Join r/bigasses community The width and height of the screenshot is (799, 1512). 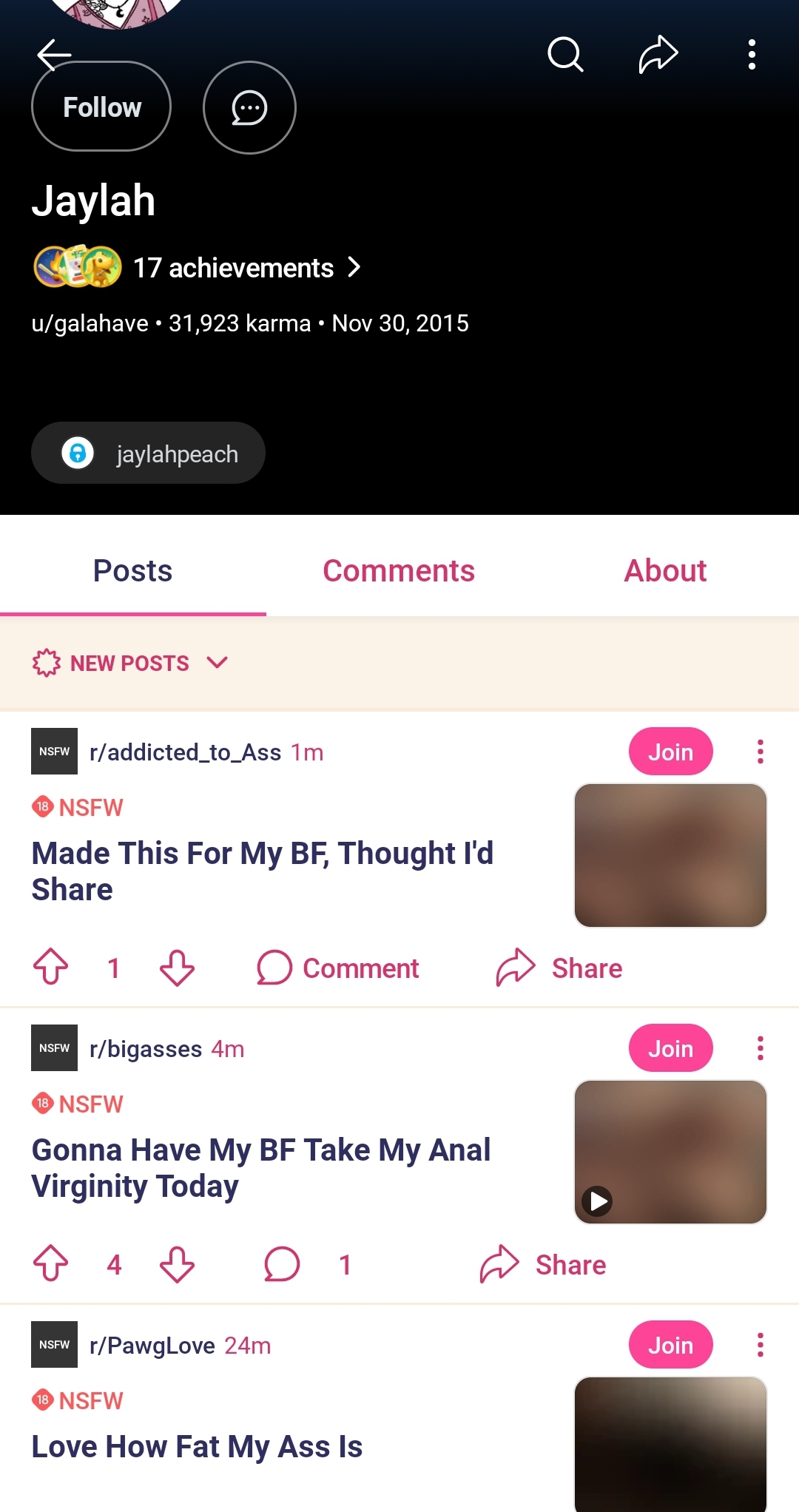click(x=671, y=1048)
